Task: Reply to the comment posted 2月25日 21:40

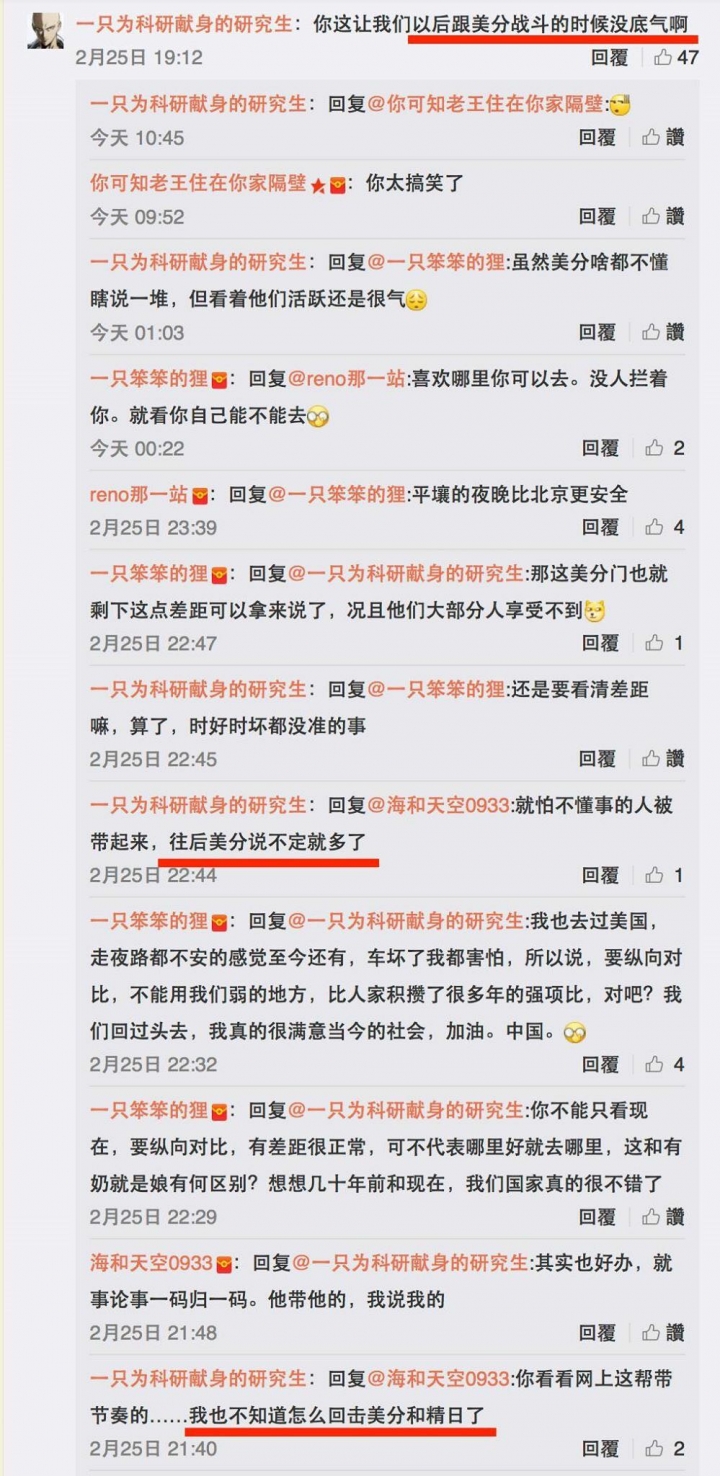Action: (600, 1448)
